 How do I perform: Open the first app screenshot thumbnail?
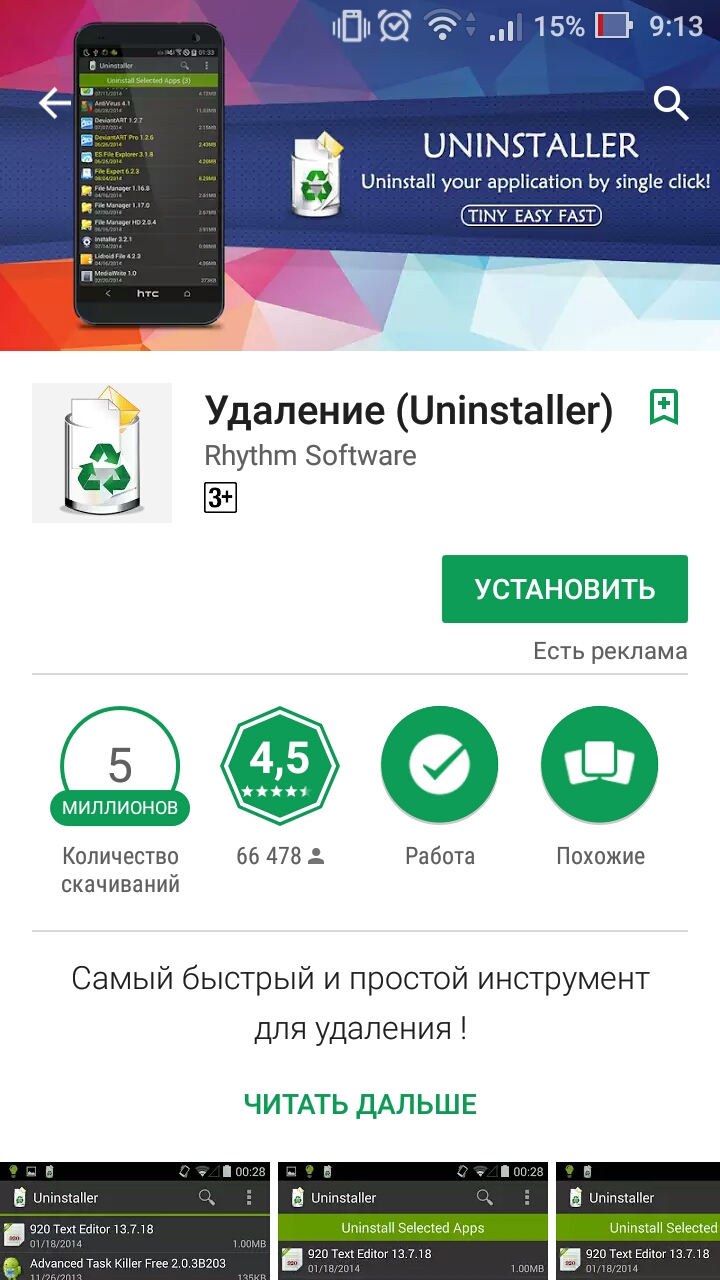click(x=135, y=1221)
